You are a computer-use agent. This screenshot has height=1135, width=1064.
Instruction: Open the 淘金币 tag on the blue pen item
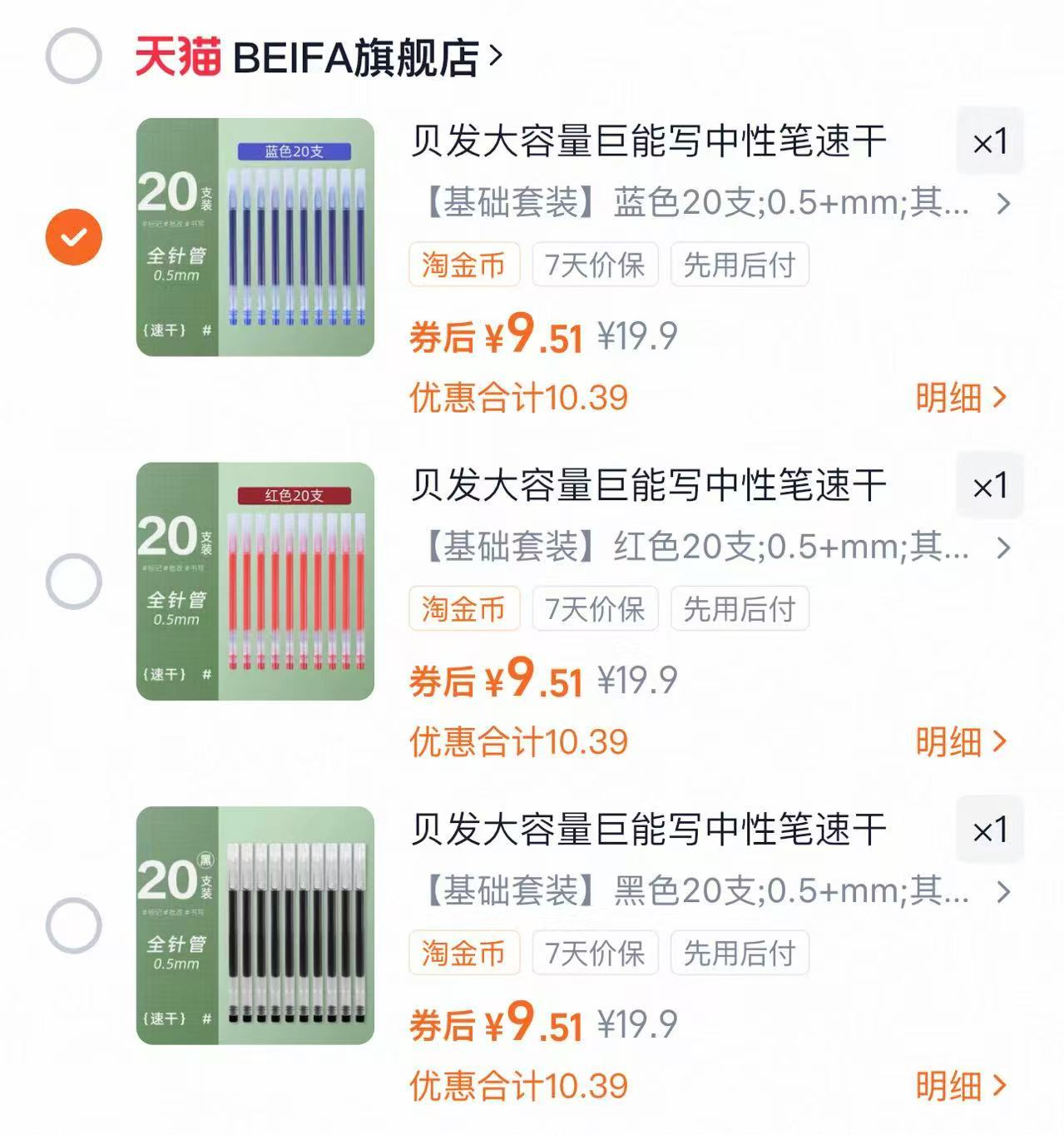pos(463,264)
